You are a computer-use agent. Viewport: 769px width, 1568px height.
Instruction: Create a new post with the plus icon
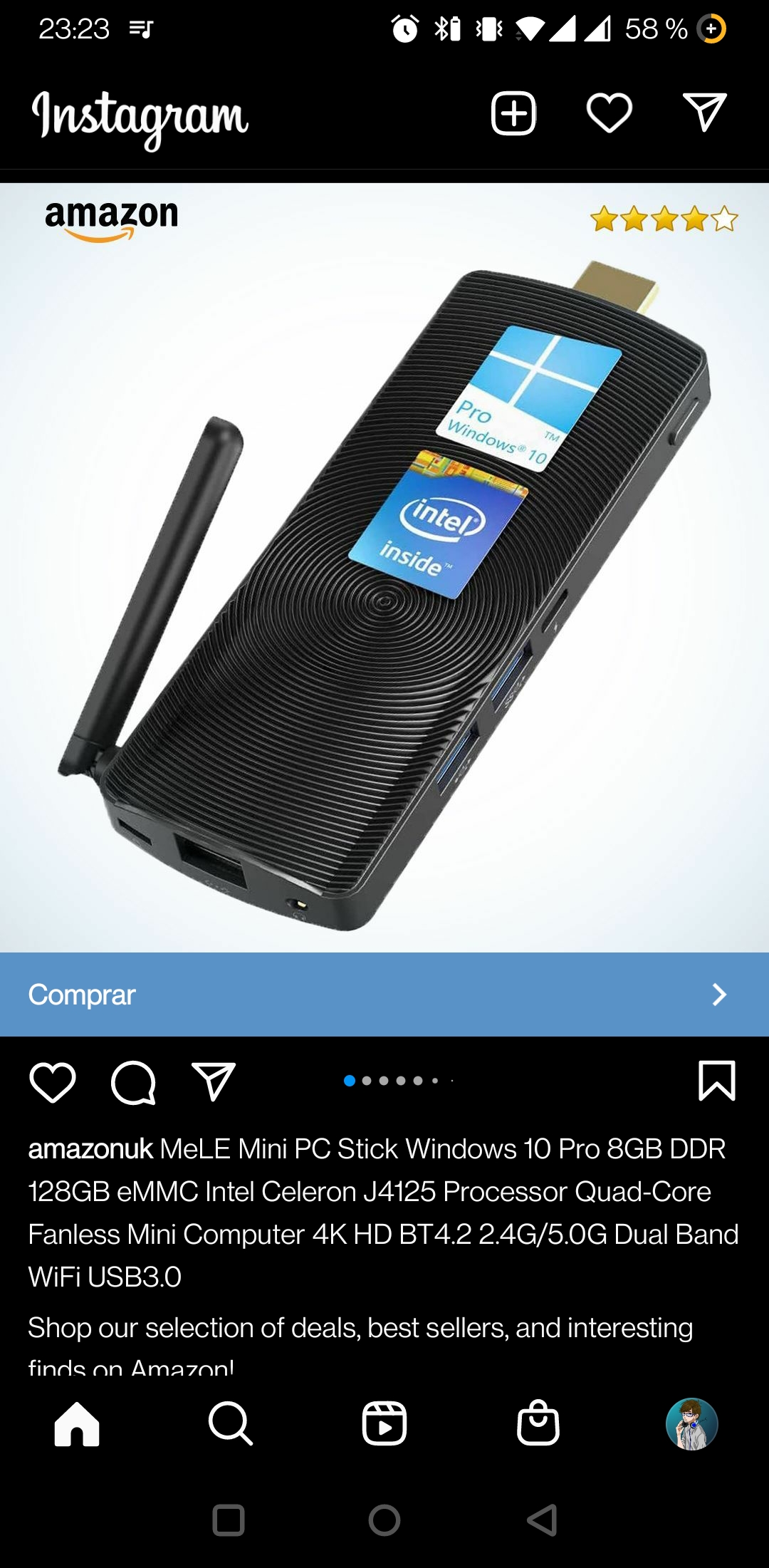click(x=513, y=113)
